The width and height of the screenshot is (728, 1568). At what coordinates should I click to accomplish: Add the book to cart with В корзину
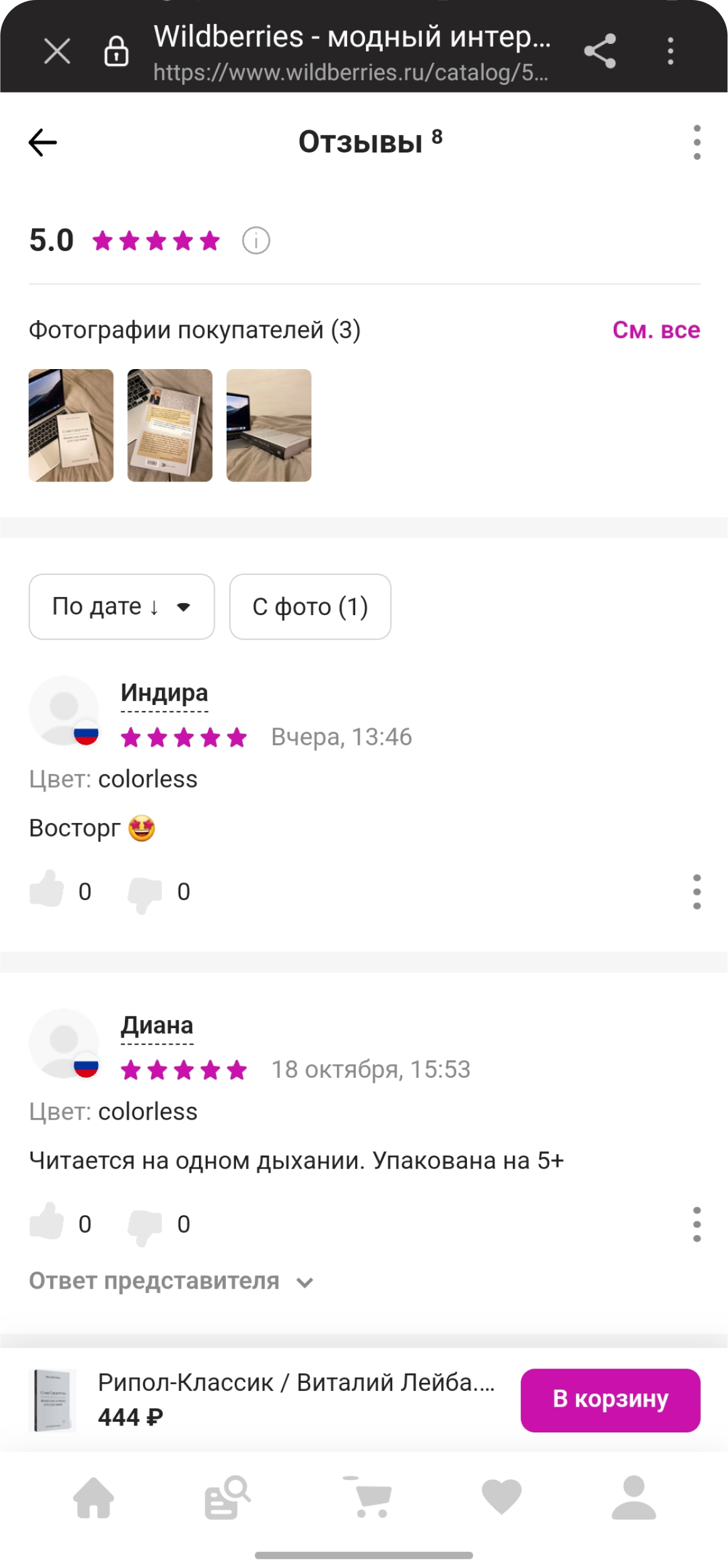pyautogui.click(x=610, y=1400)
